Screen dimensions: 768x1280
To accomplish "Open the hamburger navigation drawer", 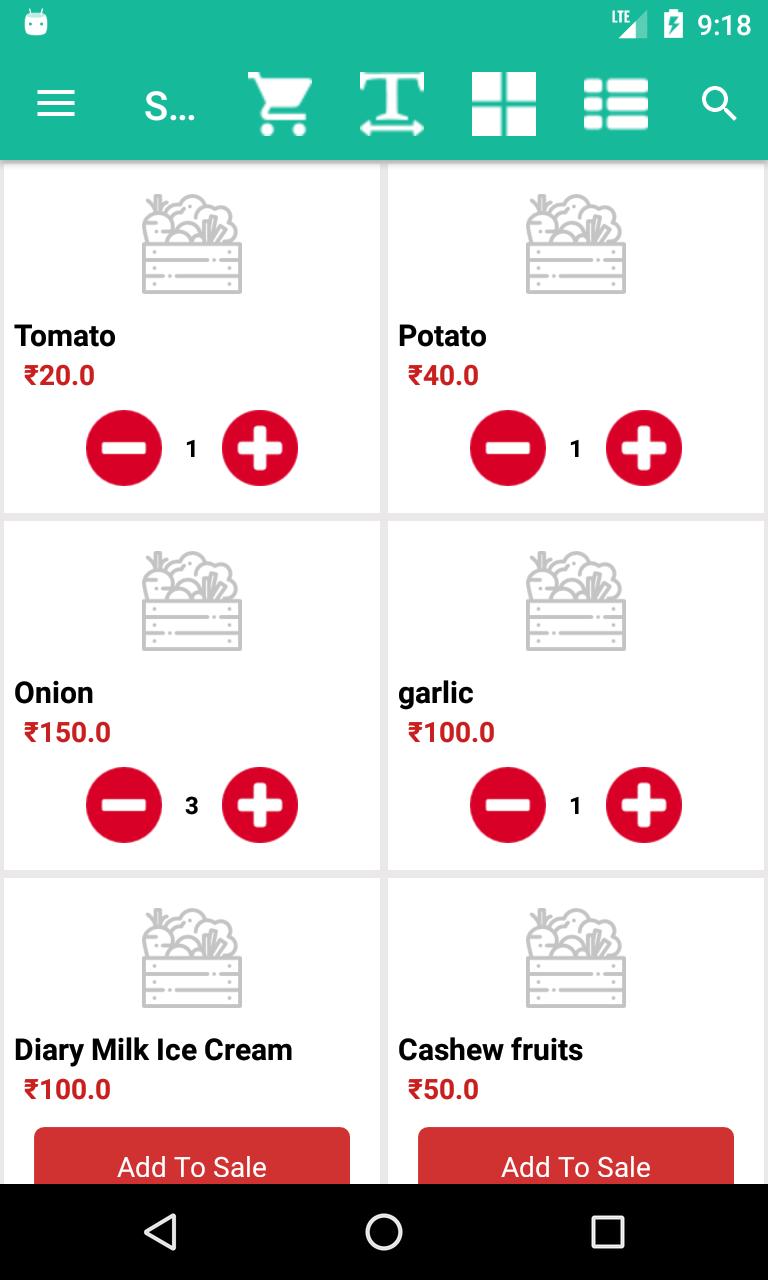I will tap(56, 104).
